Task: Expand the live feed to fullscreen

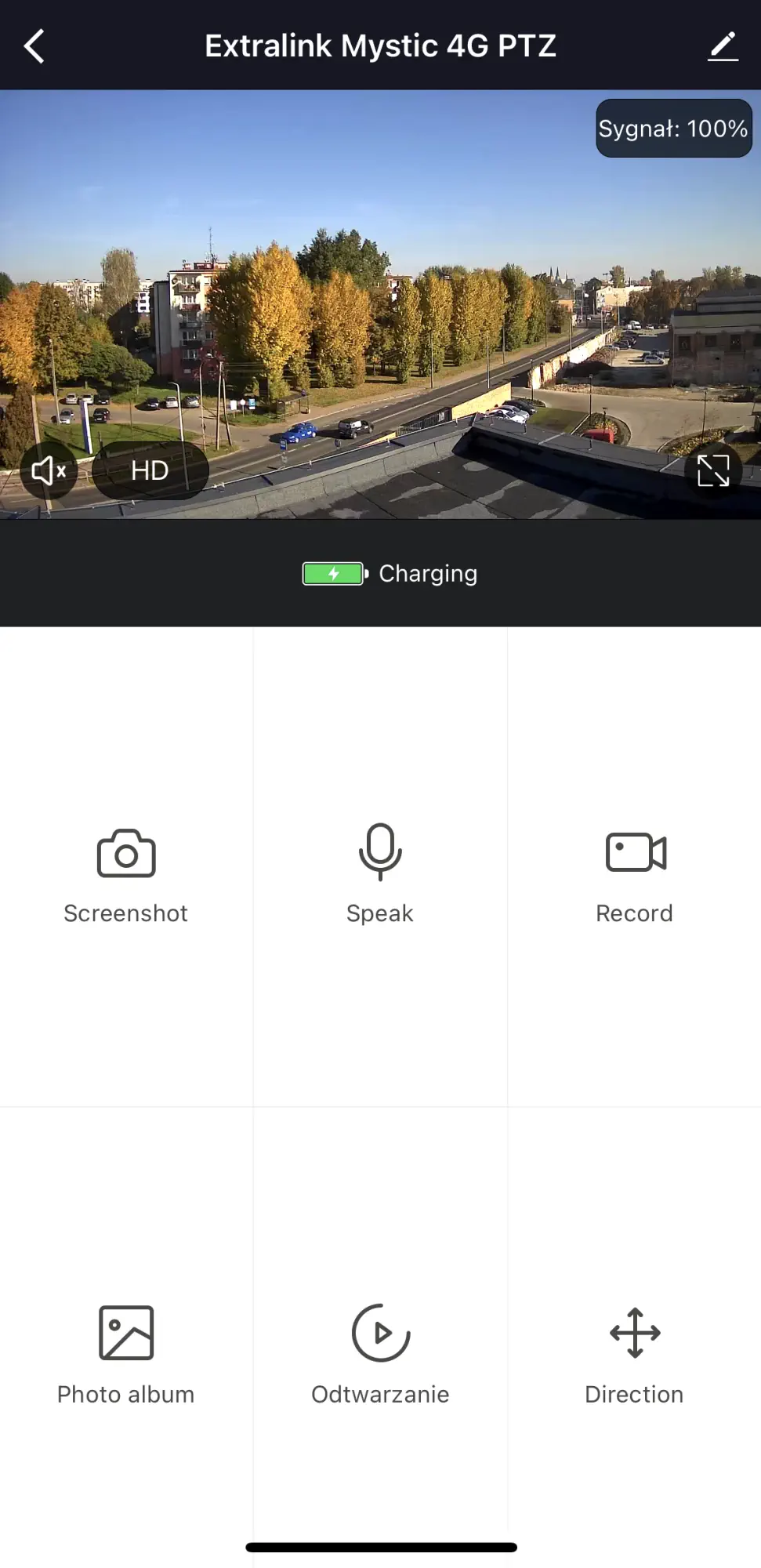Action: pos(712,470)
